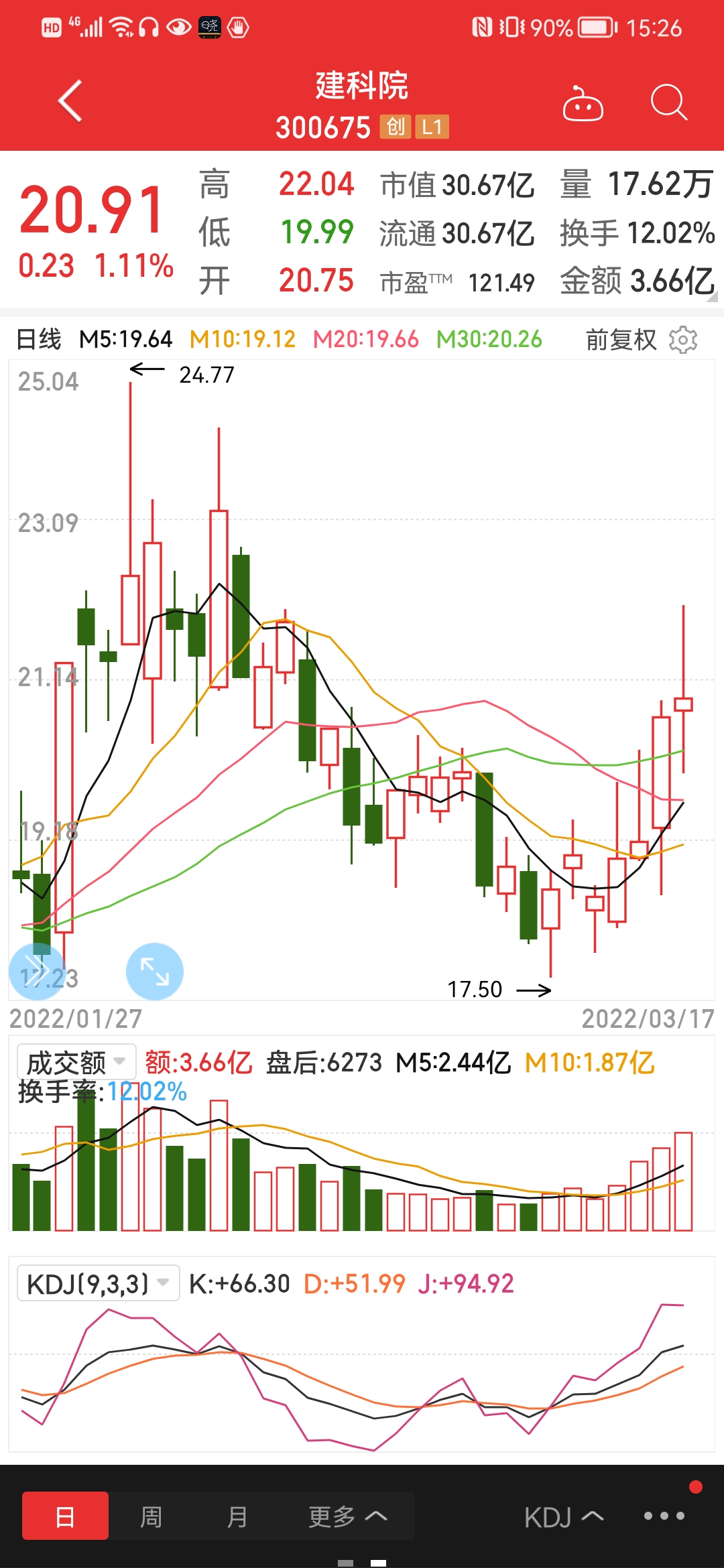Change the 前复权 adjustment mode
The width and height of the screenshot is (724, 1568).
click(621, 340)
